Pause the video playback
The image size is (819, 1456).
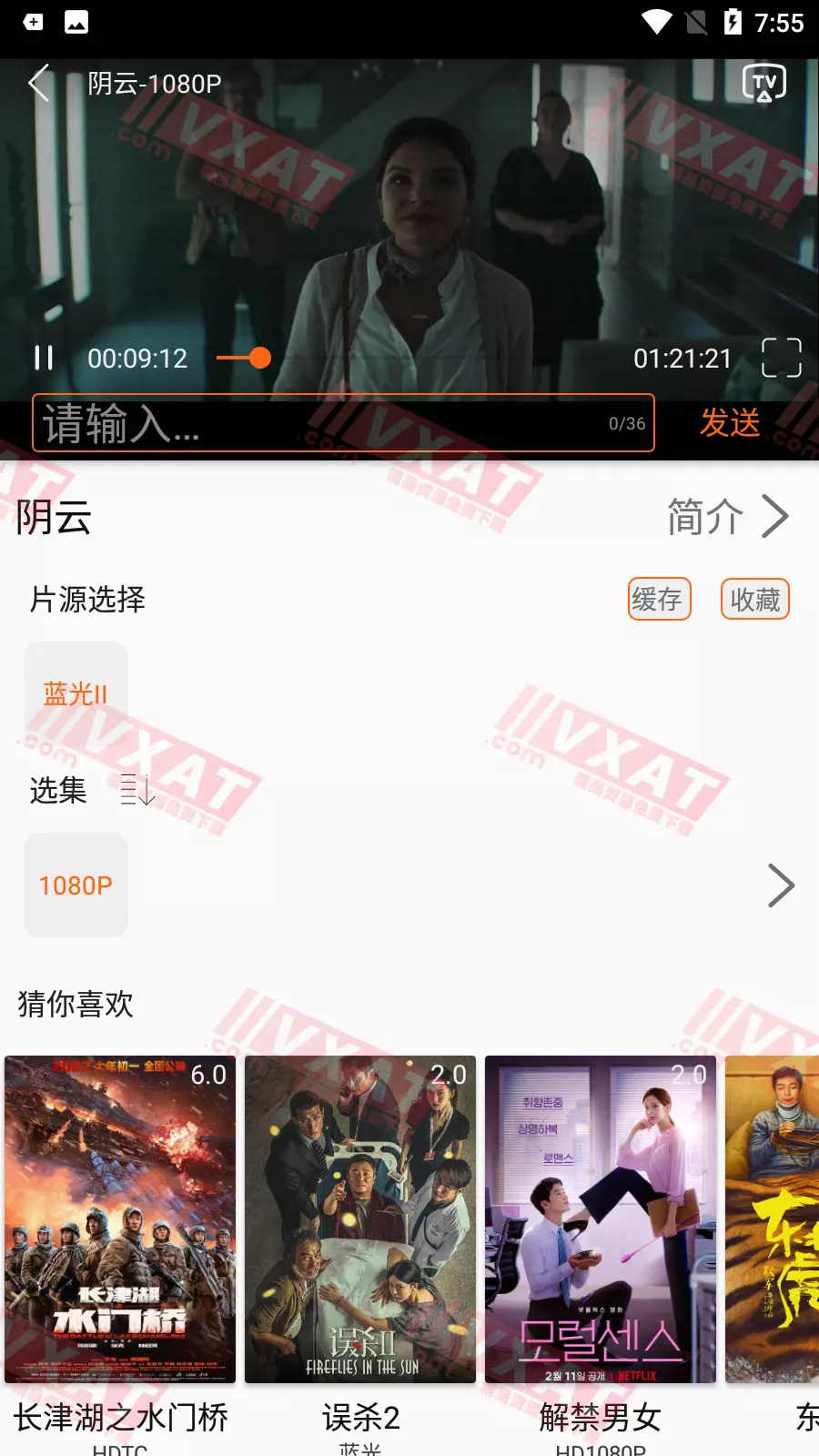pos(43,358)
